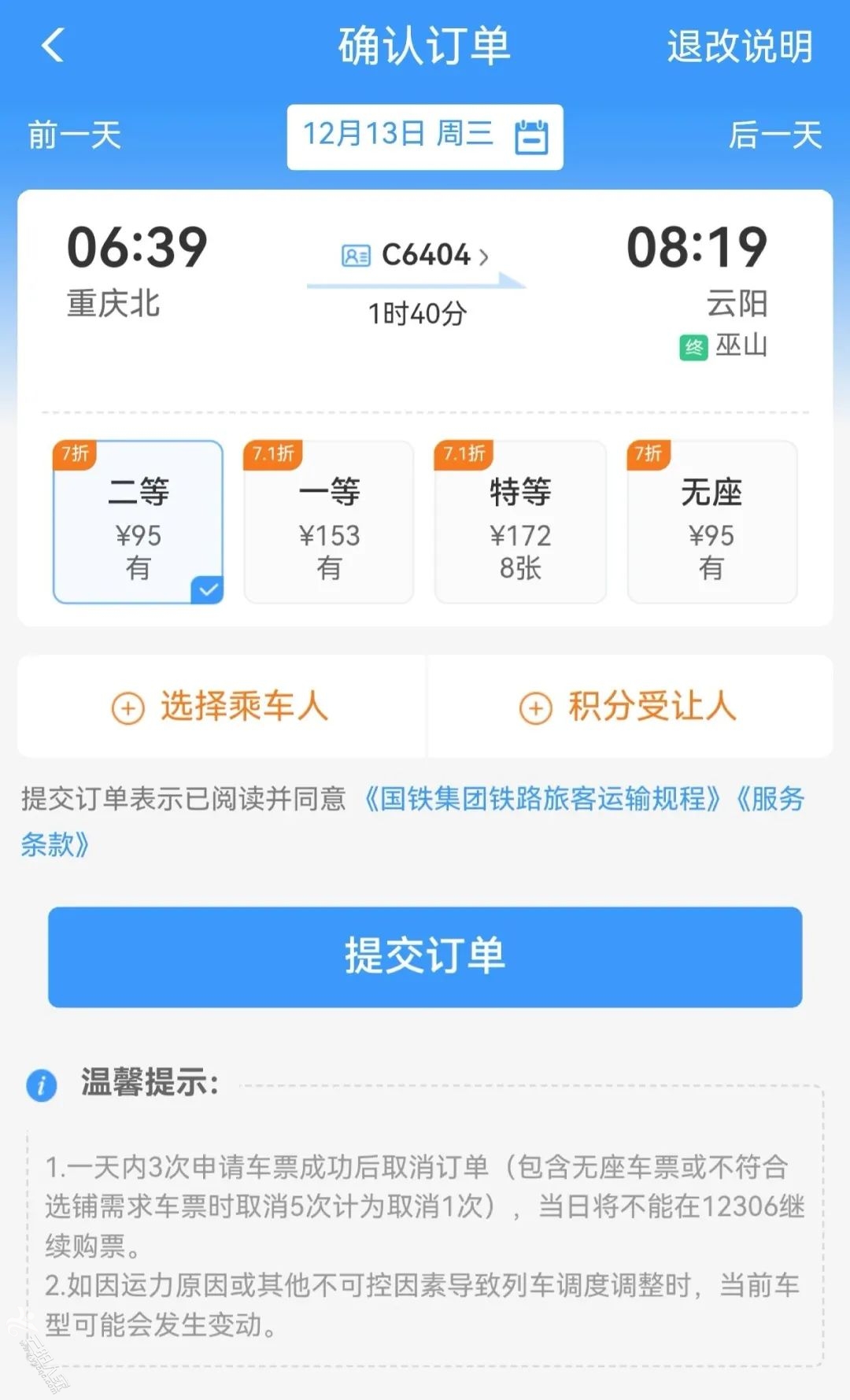Select 一等 seat at ¥153
The height and width of the screenshot is (1400, 850).
(x=329, y=523)
